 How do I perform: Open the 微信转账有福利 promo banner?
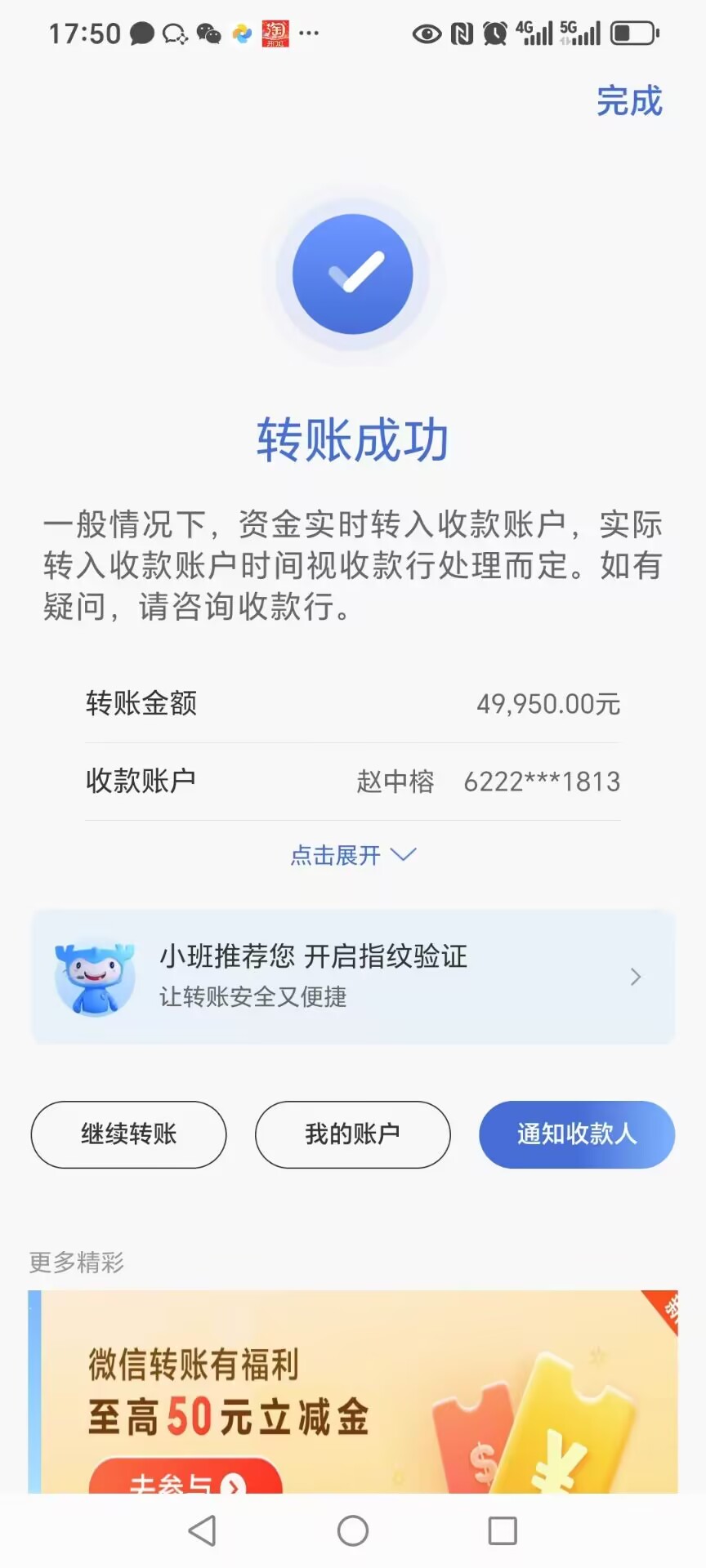pyautogui.click(x=353, y=1392)
